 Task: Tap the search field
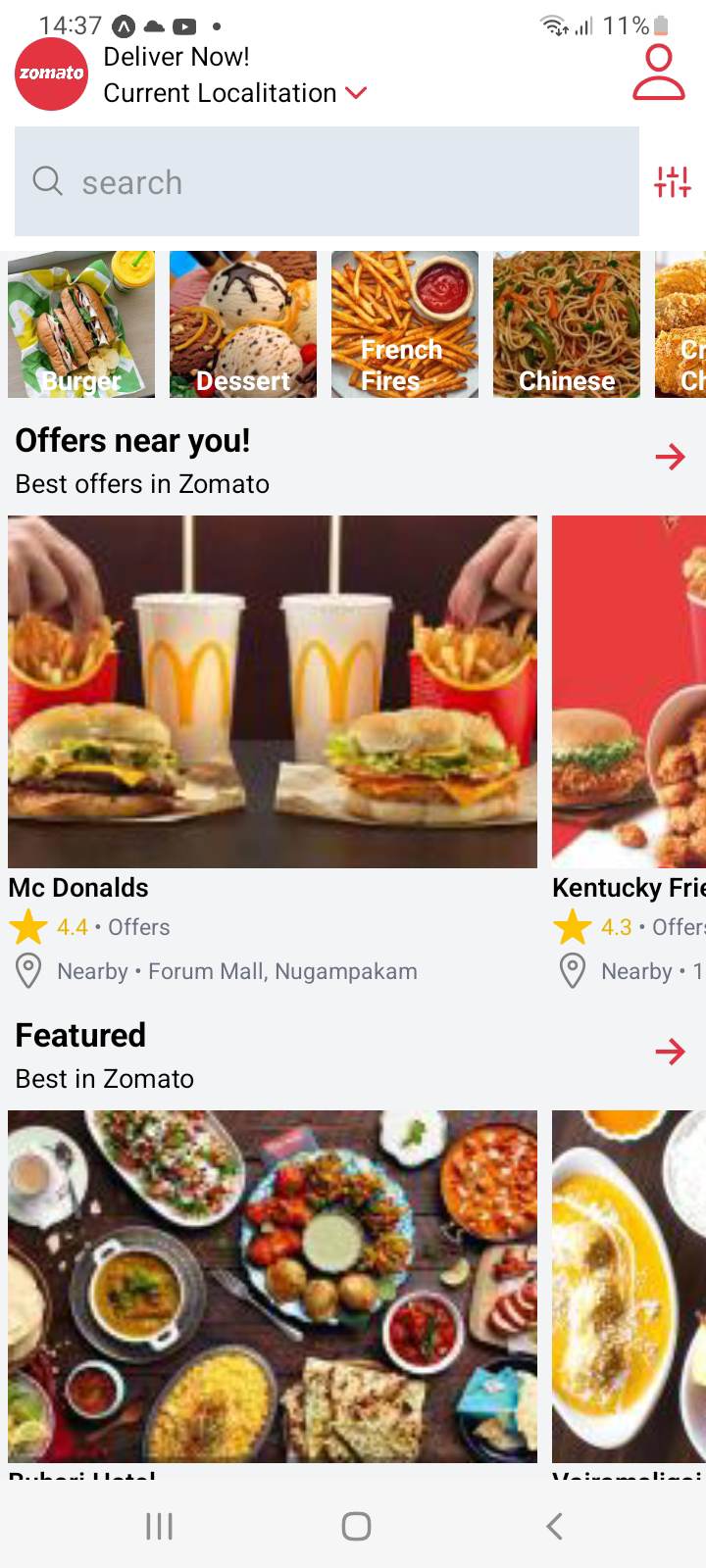tap(327, 181)
